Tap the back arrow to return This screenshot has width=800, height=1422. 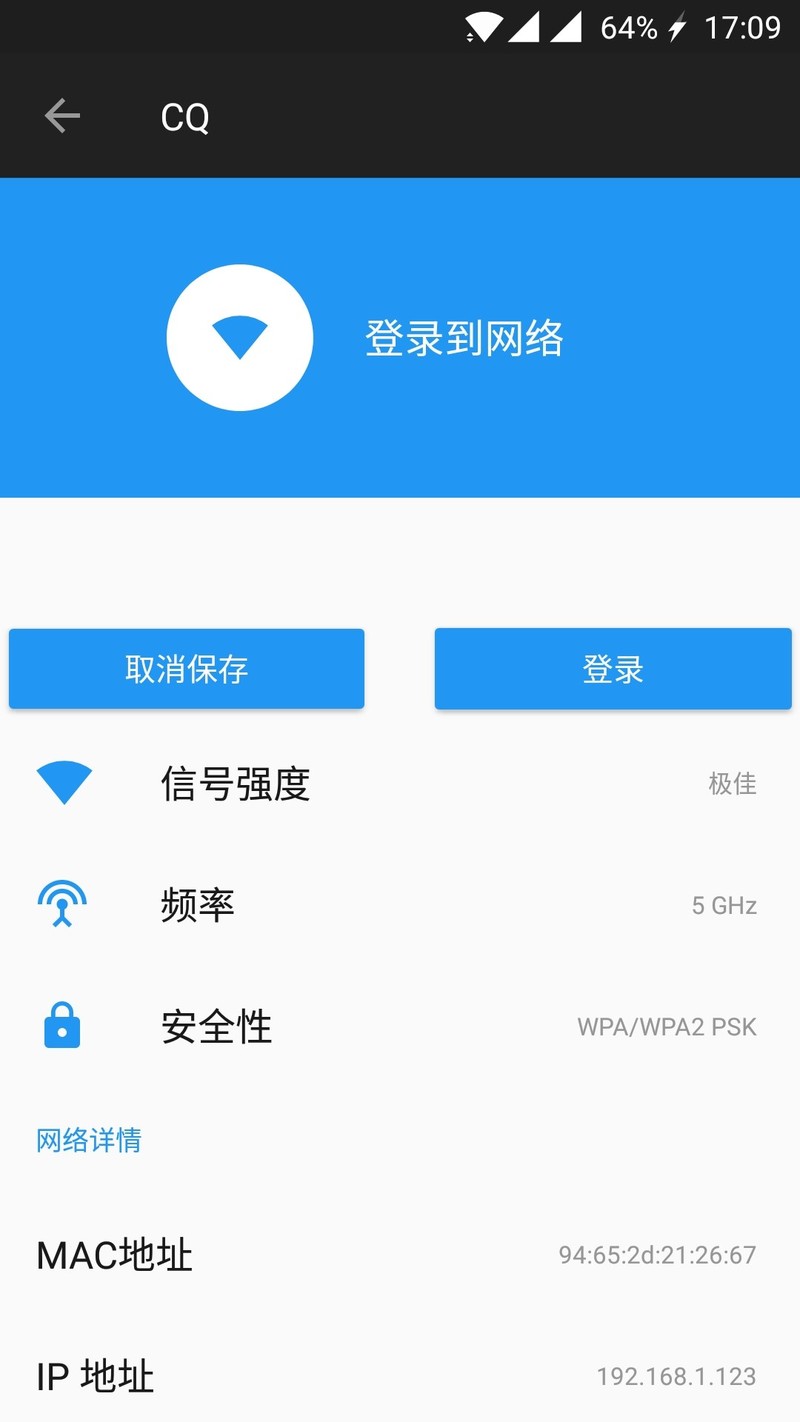62,115
